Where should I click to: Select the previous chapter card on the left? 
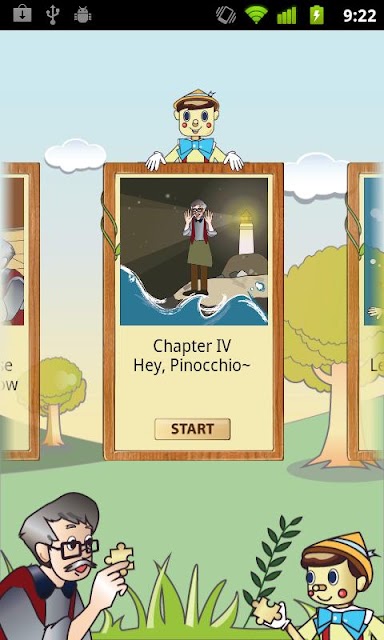tap(20, 311)
